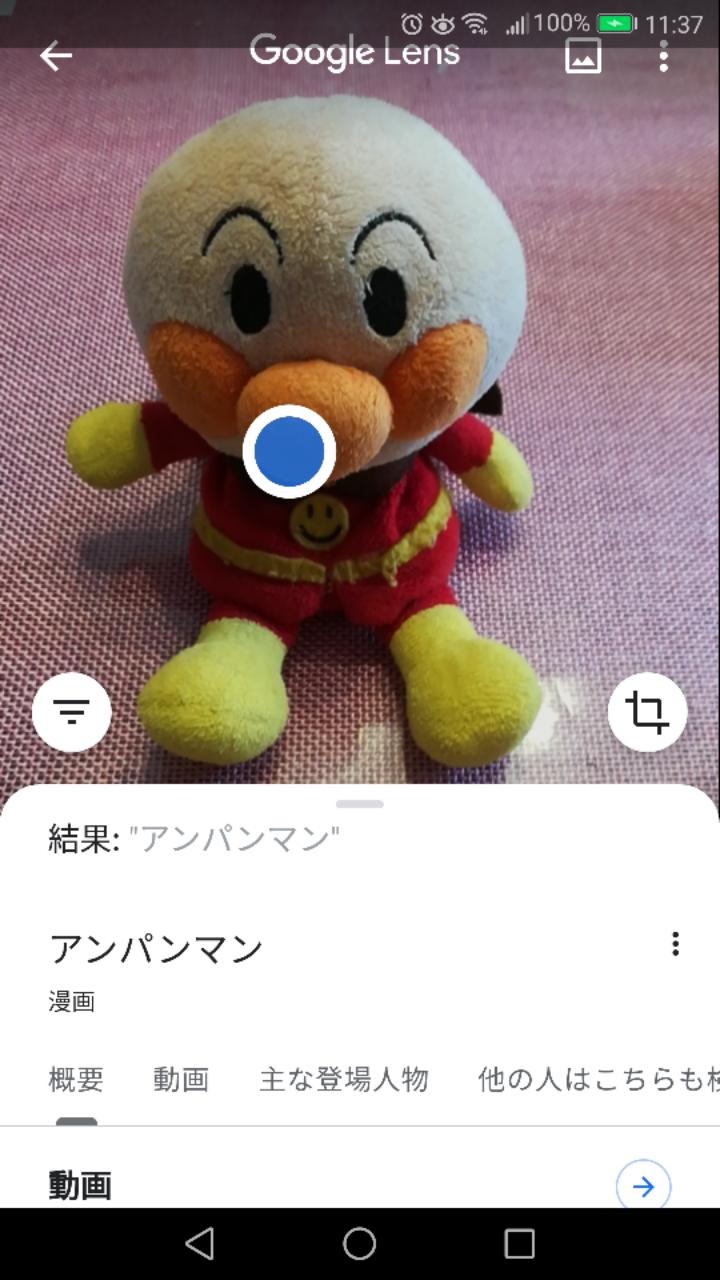Crop the image selection area
Screen dimensions: 720x1280
click(x=647, y=712)
